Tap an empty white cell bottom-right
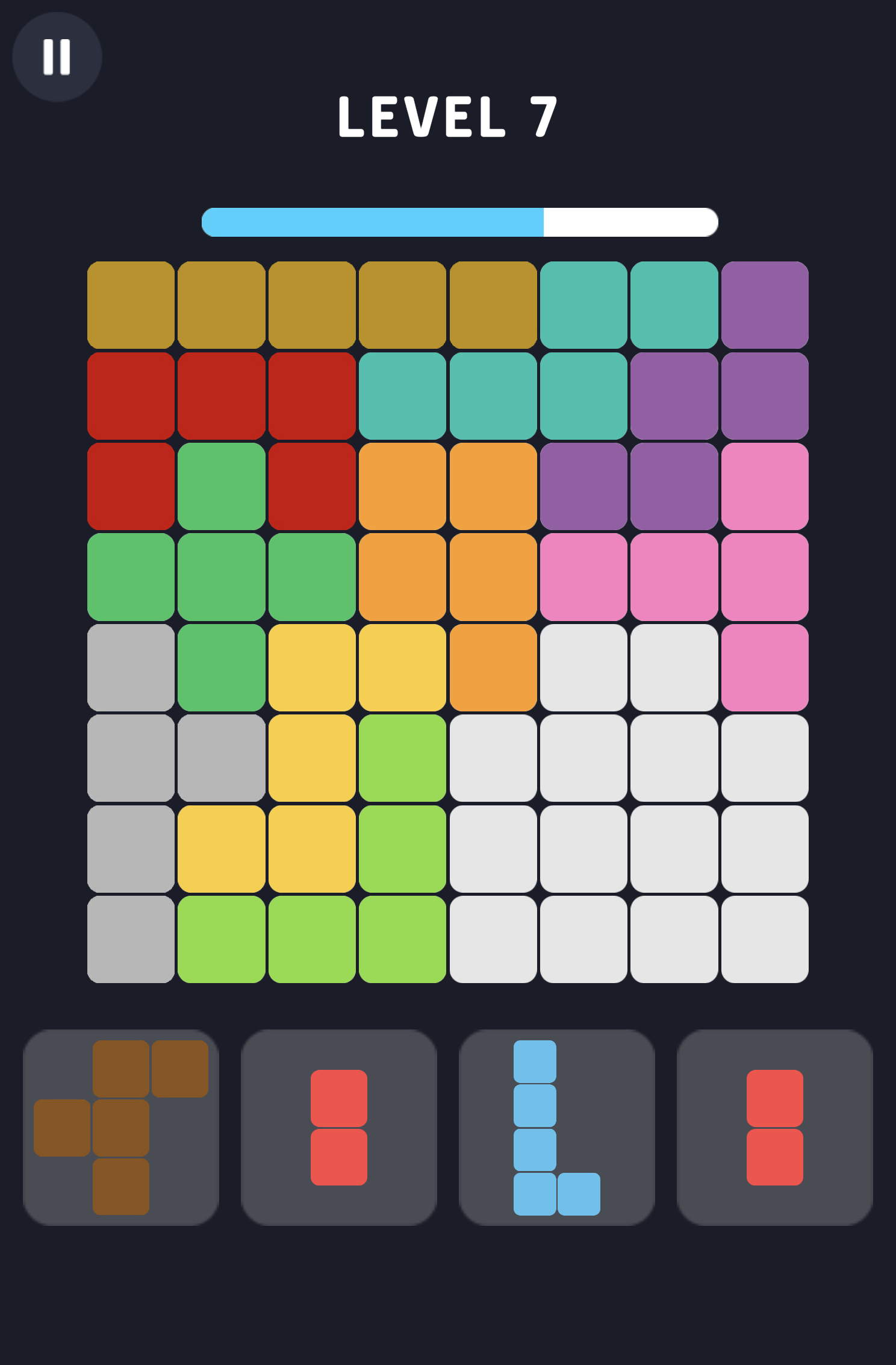This screenshot has width=896, height=1365. pos(765,939)
